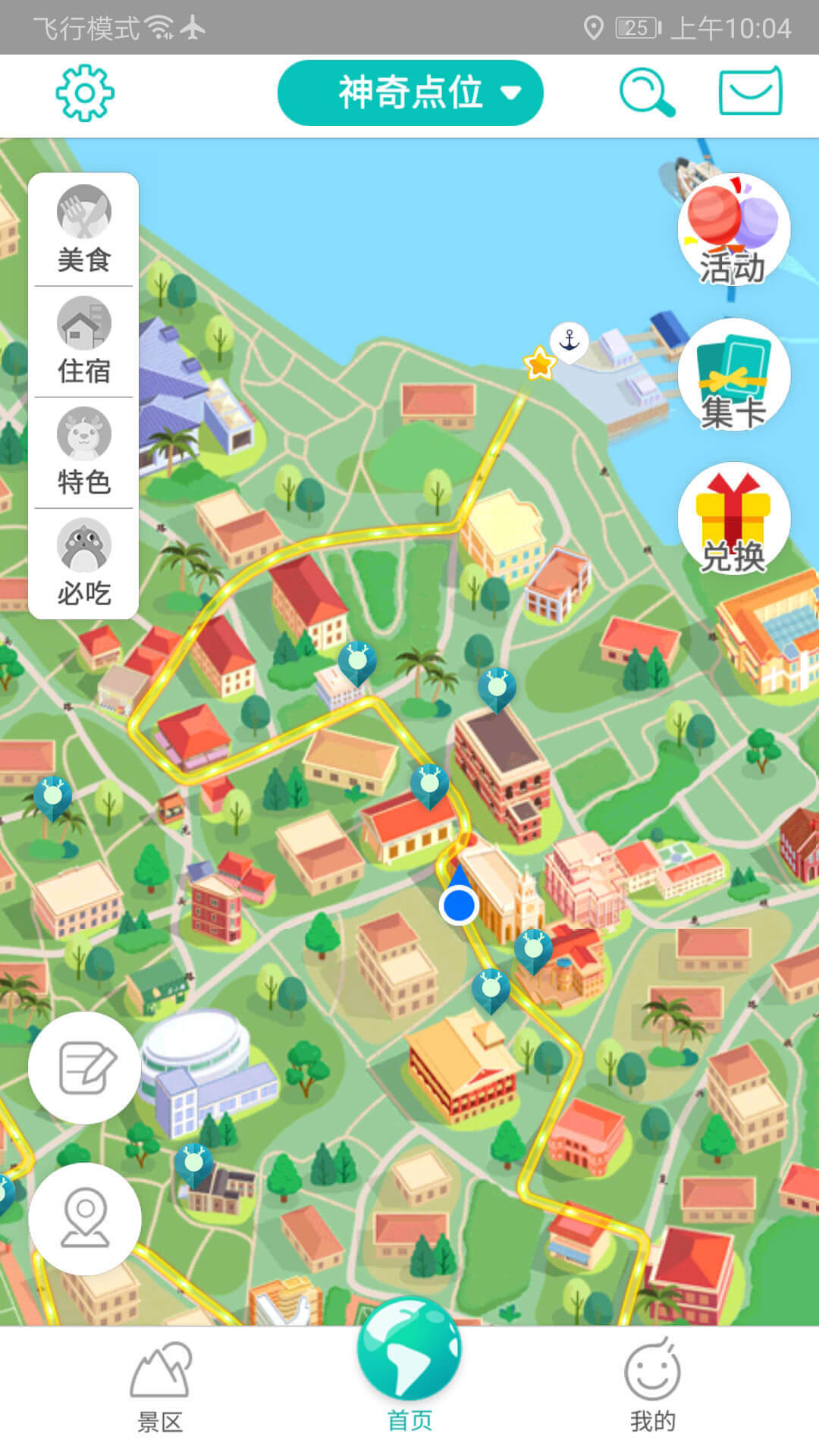The image size is (819, 1456).
Task: Tap the blue current location dot
Action: [458, 903]
